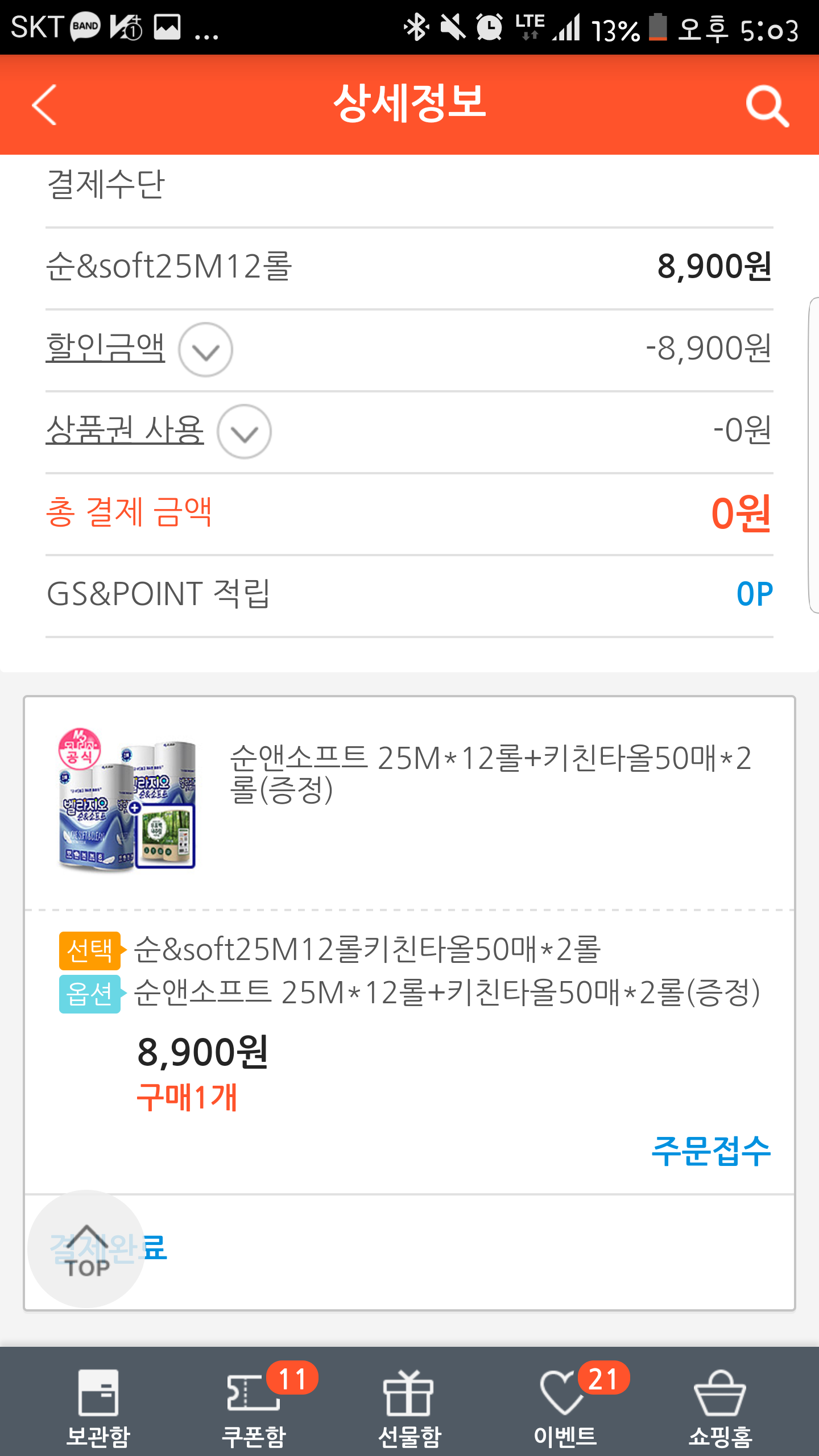Expand the 상품권 사용 details

244,432
